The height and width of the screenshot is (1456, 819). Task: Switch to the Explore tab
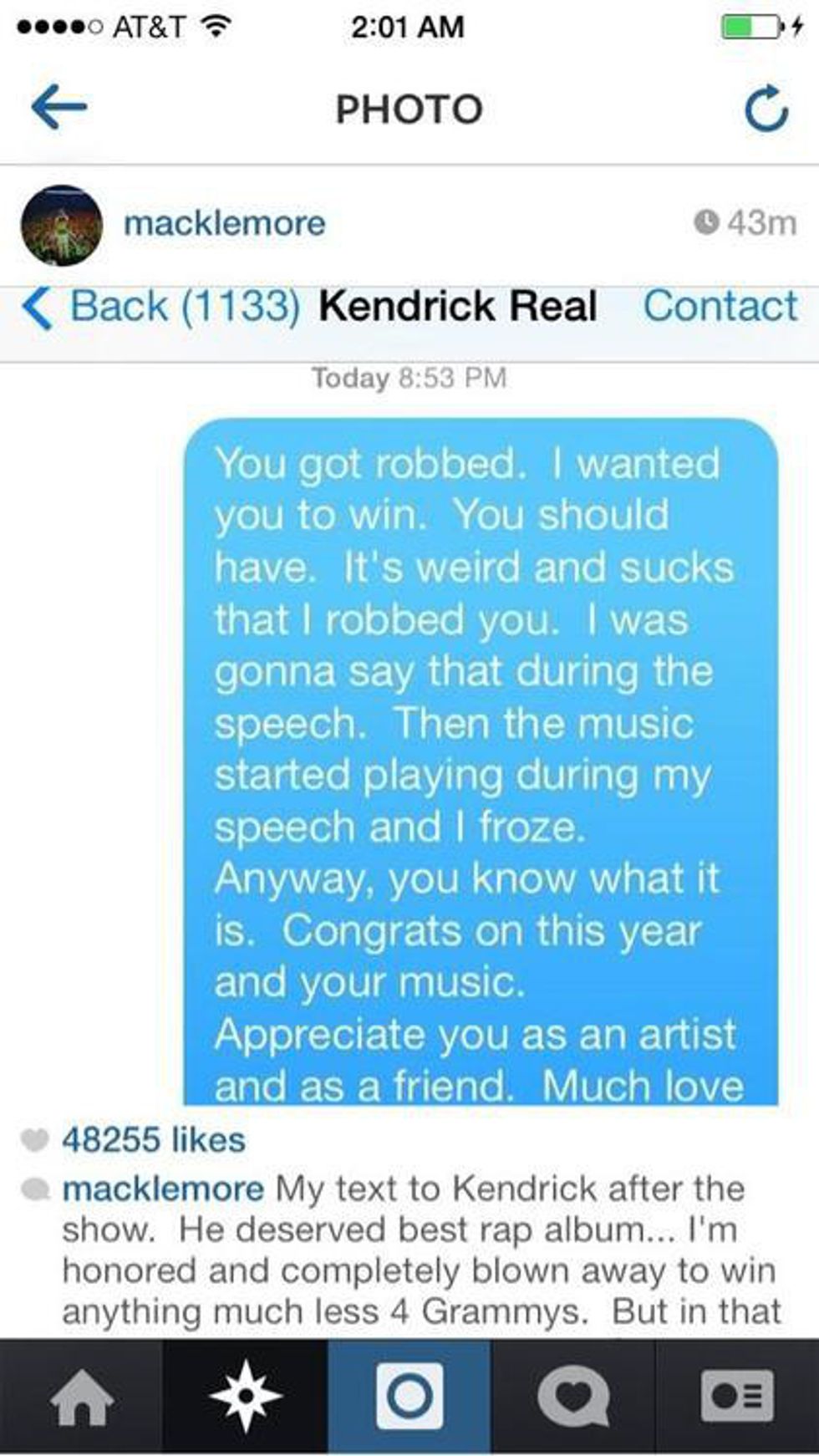pyautogui.click(x=245, y=1397)
